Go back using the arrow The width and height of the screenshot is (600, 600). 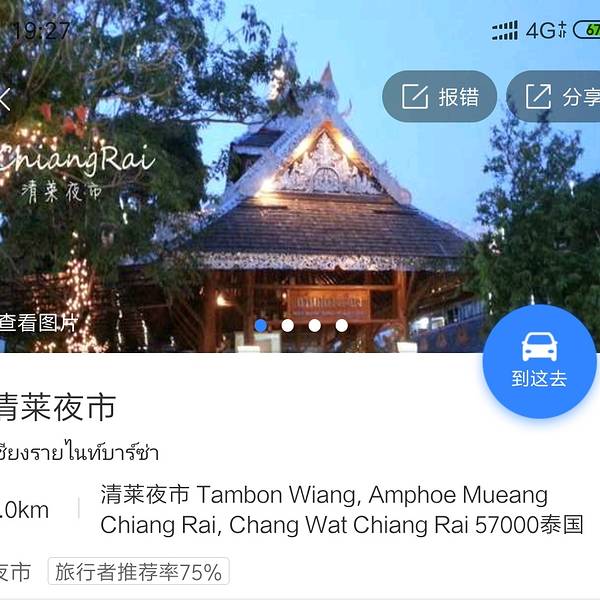point(6,98)
